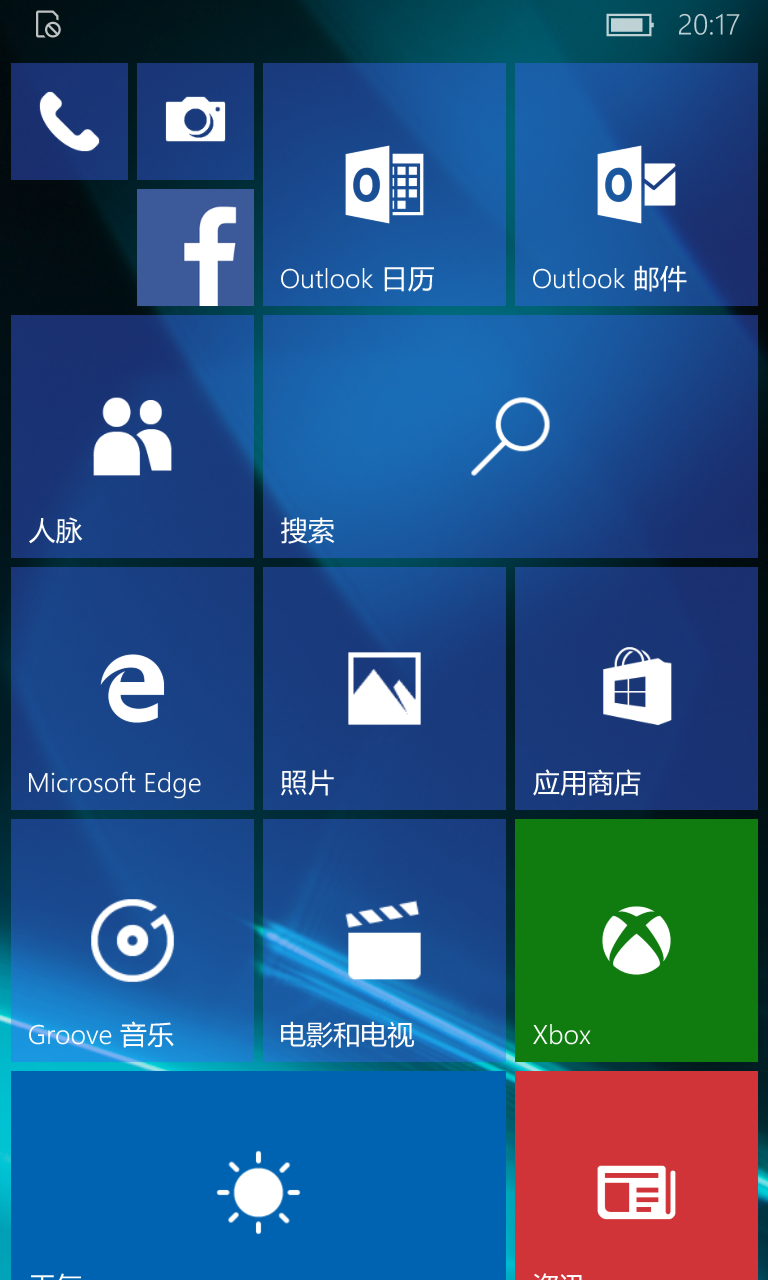768x1280 pixels.
Task: Launch Microsoft Edge browser
Action: coord(132,688)
